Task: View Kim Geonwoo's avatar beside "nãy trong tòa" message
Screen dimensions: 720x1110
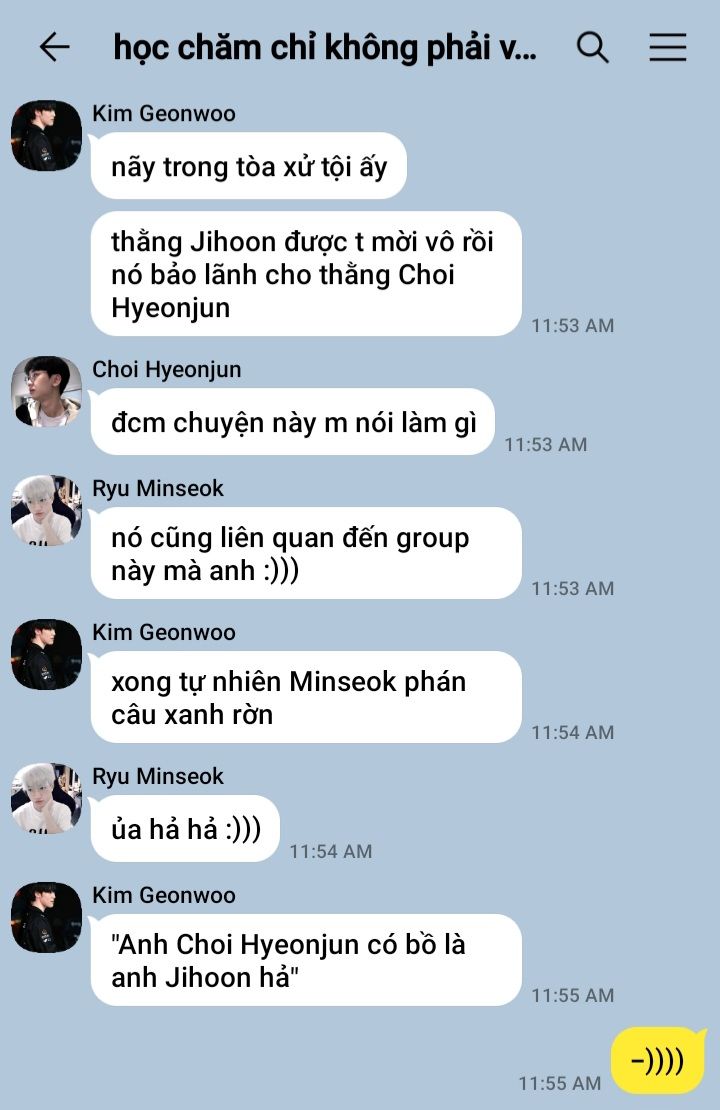Action: pos(46,135)
